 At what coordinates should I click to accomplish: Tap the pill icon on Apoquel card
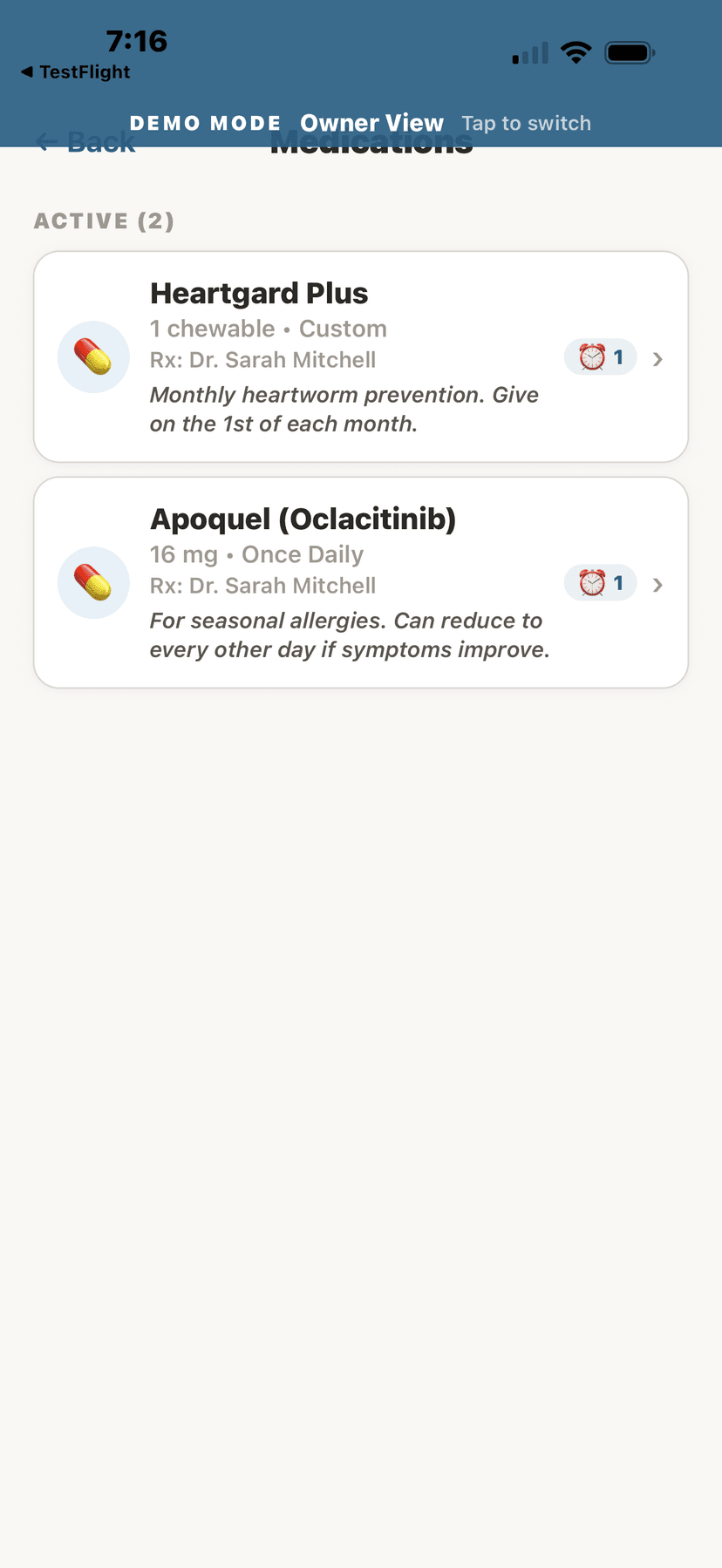click(93, 582)
